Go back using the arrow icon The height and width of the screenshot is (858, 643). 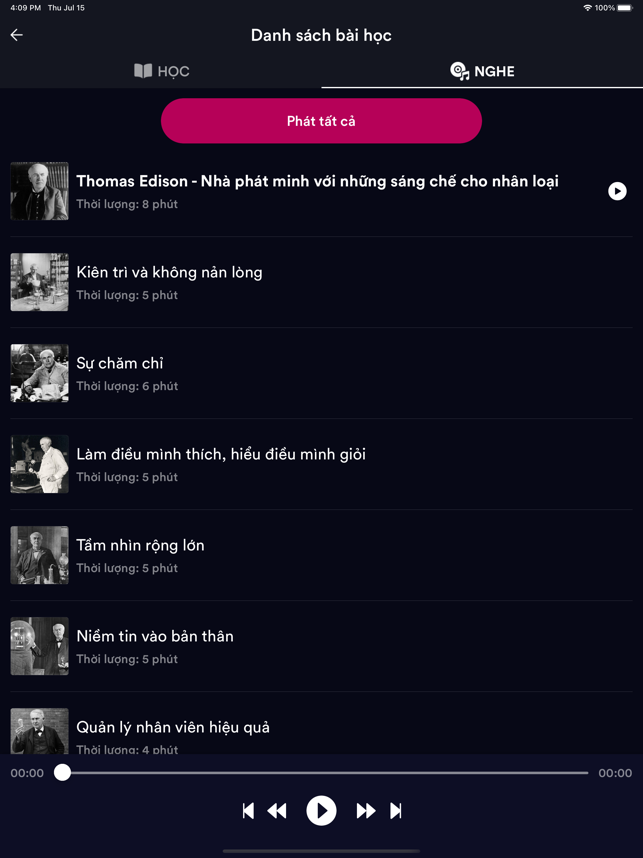tap(16, 35)
